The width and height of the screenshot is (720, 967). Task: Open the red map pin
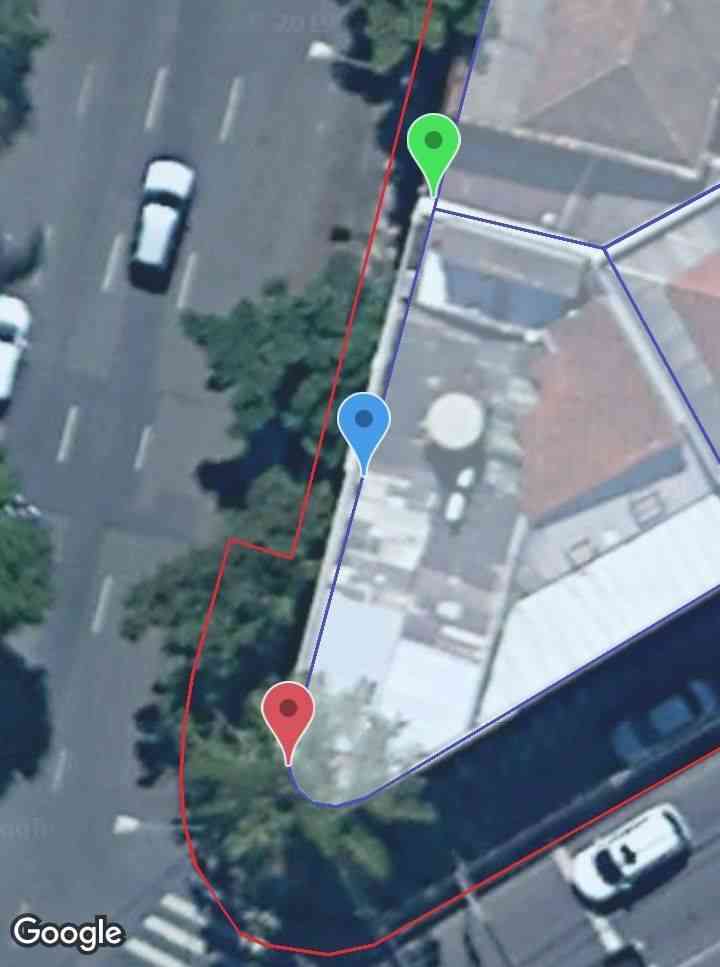(288, 714)
